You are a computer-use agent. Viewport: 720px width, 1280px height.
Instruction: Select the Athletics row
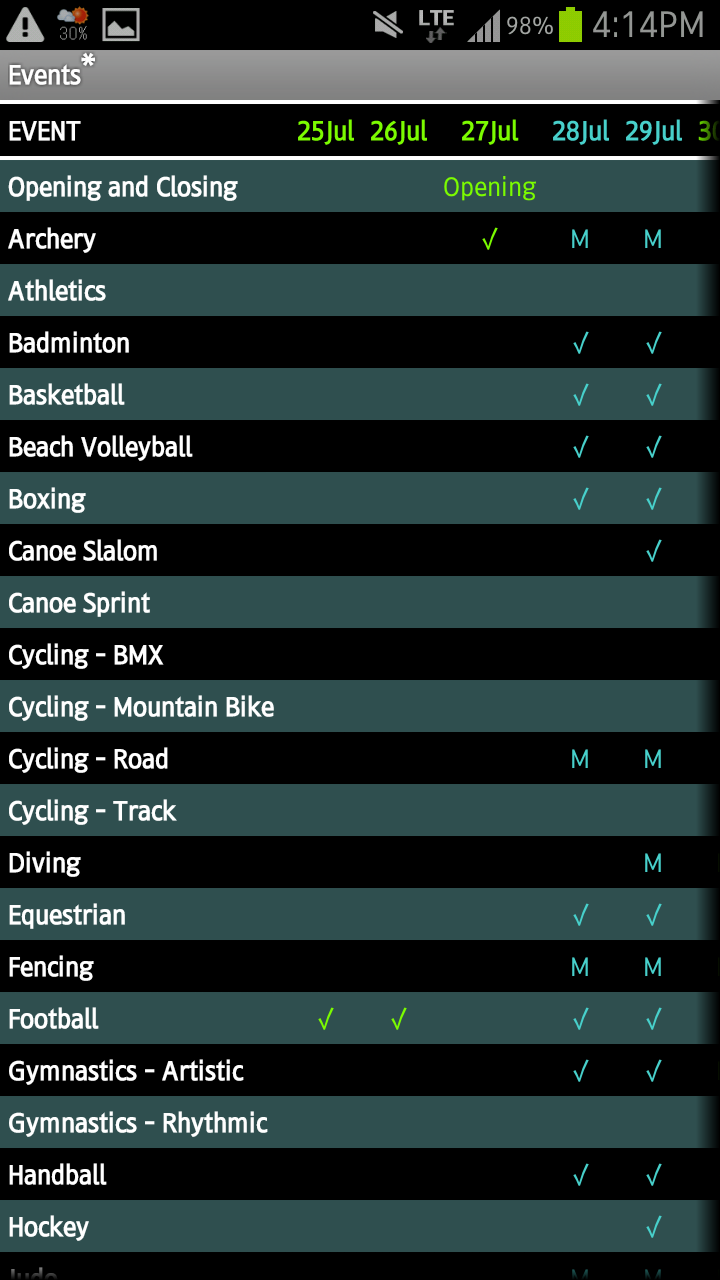[x=360, y=290]
